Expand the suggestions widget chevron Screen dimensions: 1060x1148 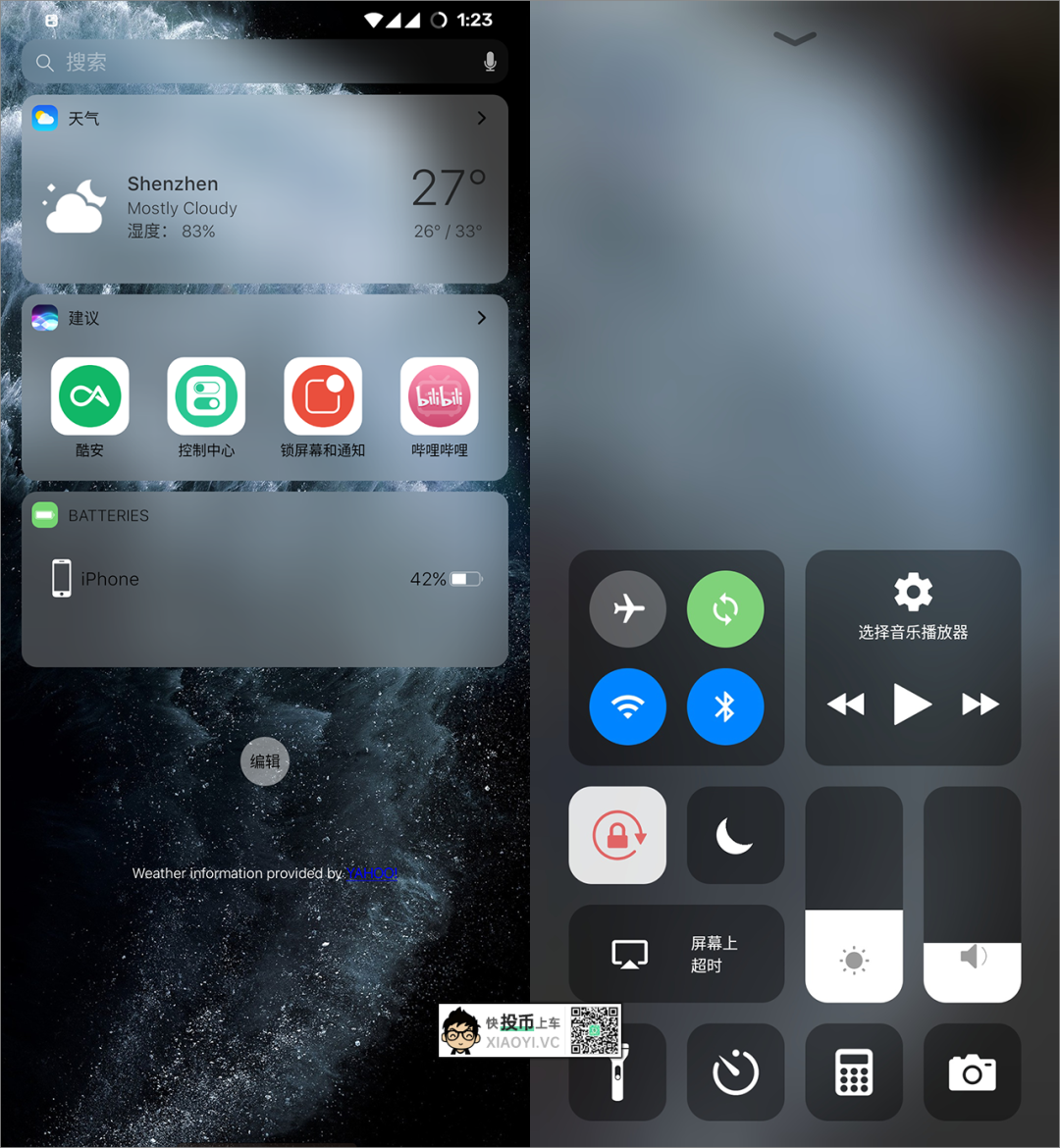coord(481,318)
